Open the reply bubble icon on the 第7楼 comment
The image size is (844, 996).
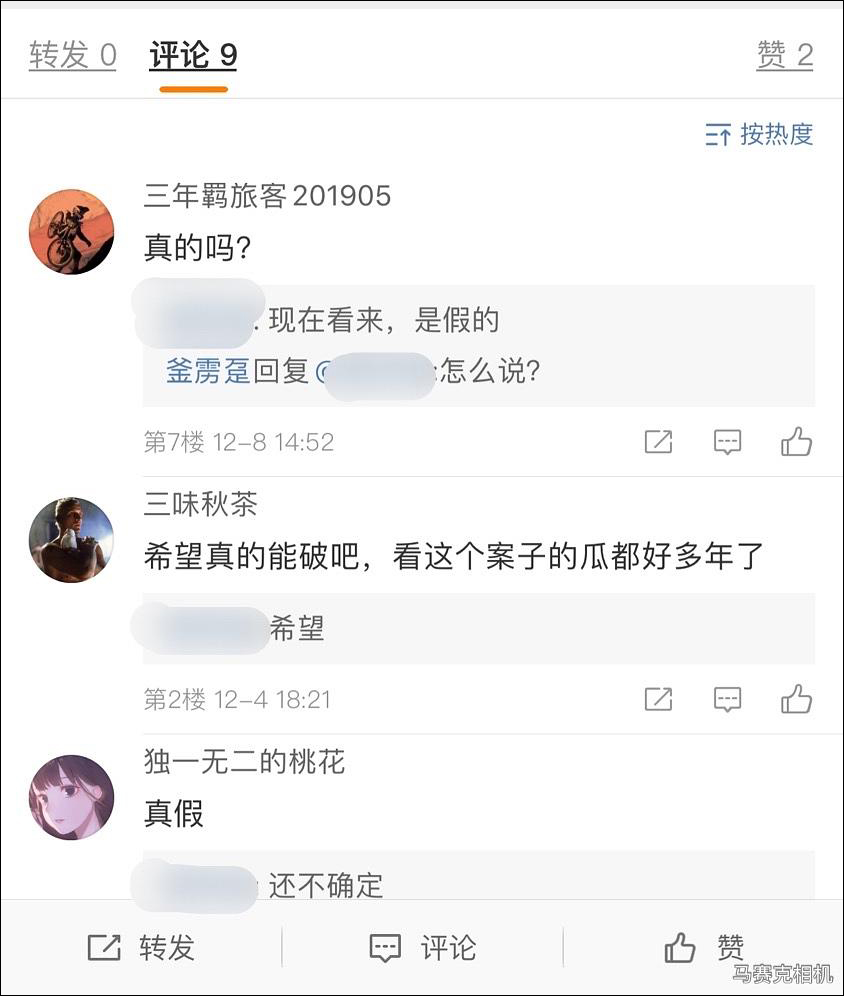coord(729,442)
